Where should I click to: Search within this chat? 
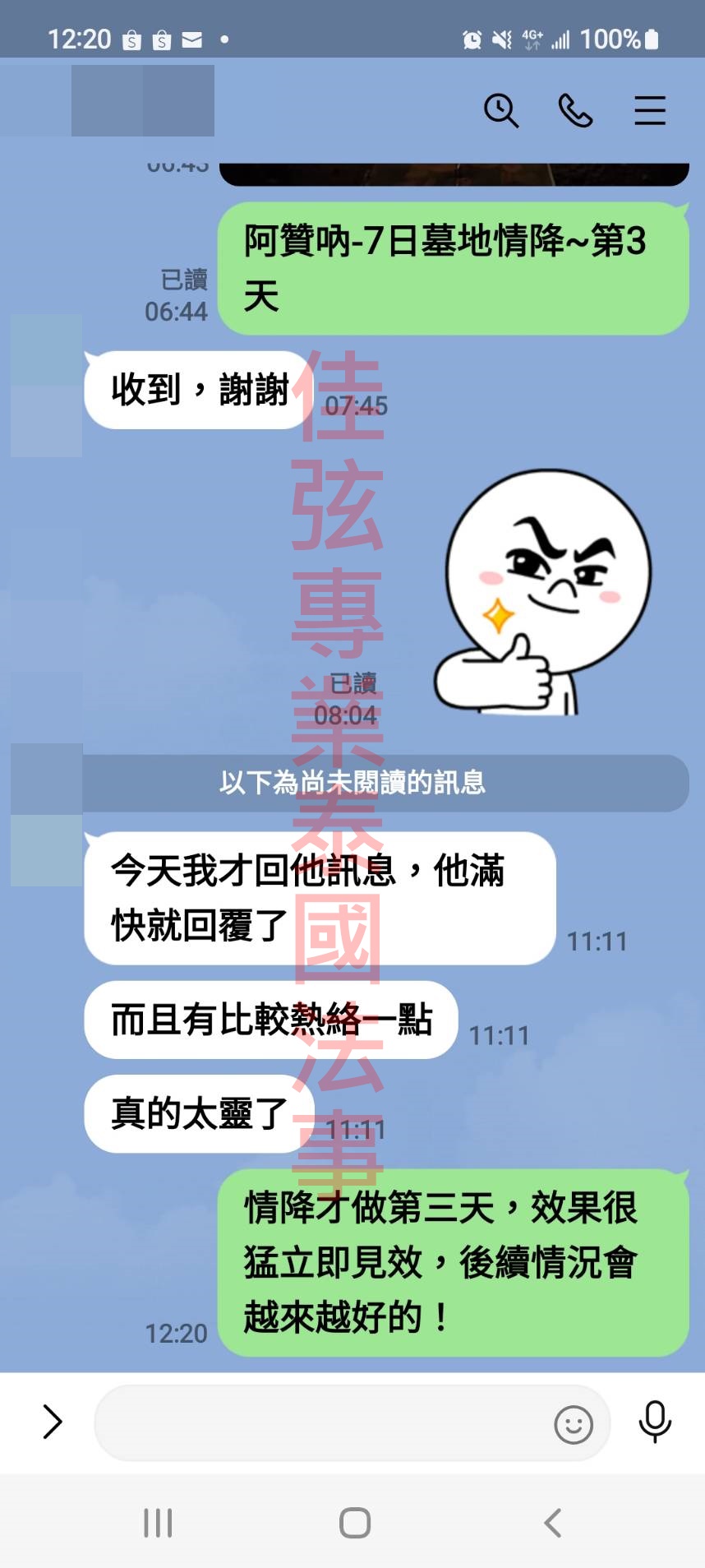(x=500, y=110)
